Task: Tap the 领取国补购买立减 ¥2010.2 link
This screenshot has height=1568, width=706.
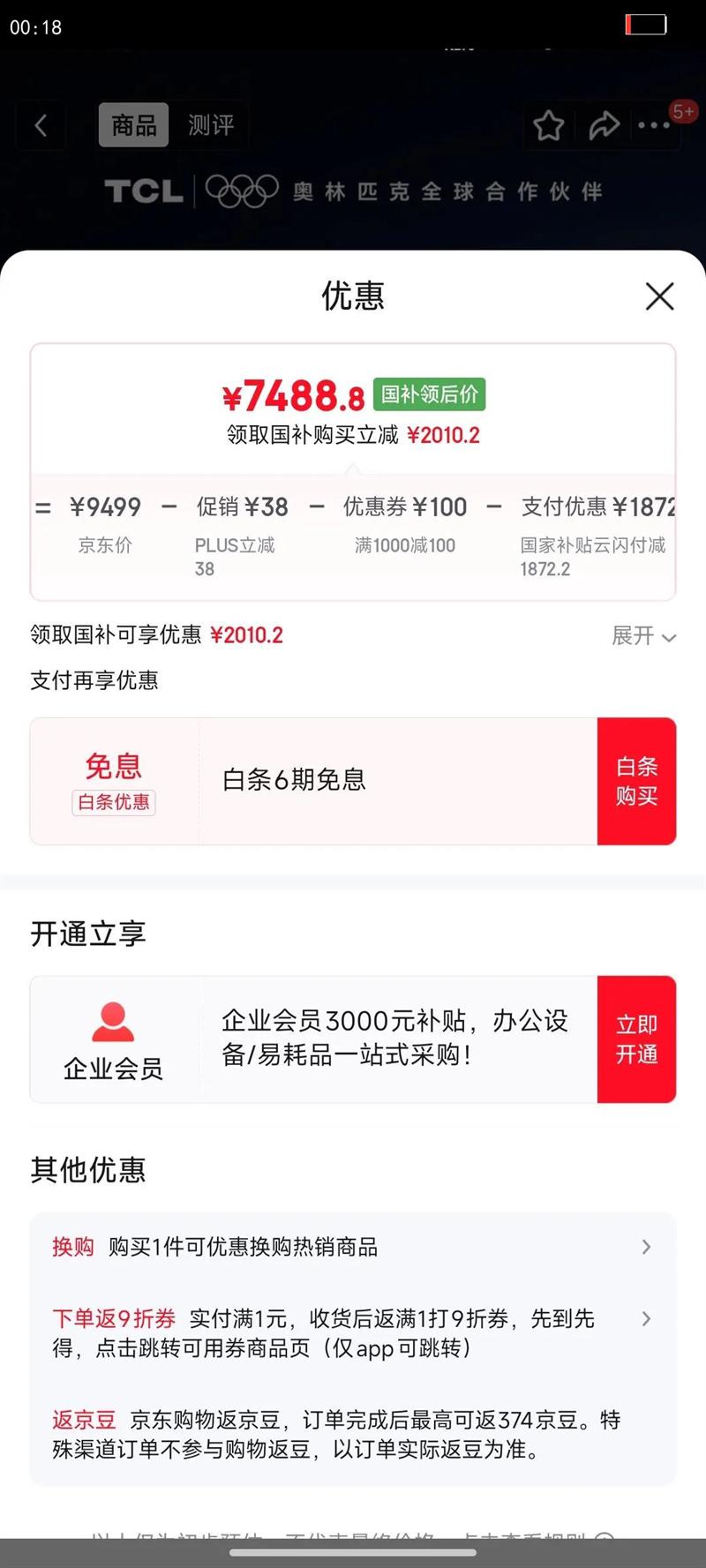Action: tap(351, 435)
